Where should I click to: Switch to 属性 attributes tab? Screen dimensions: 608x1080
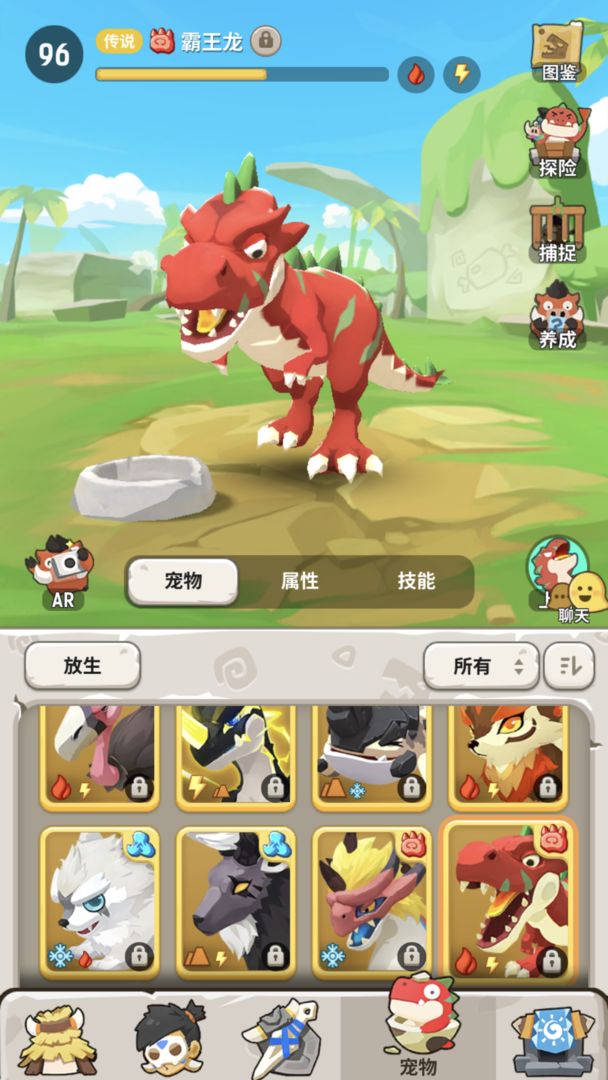pos(299,581)
